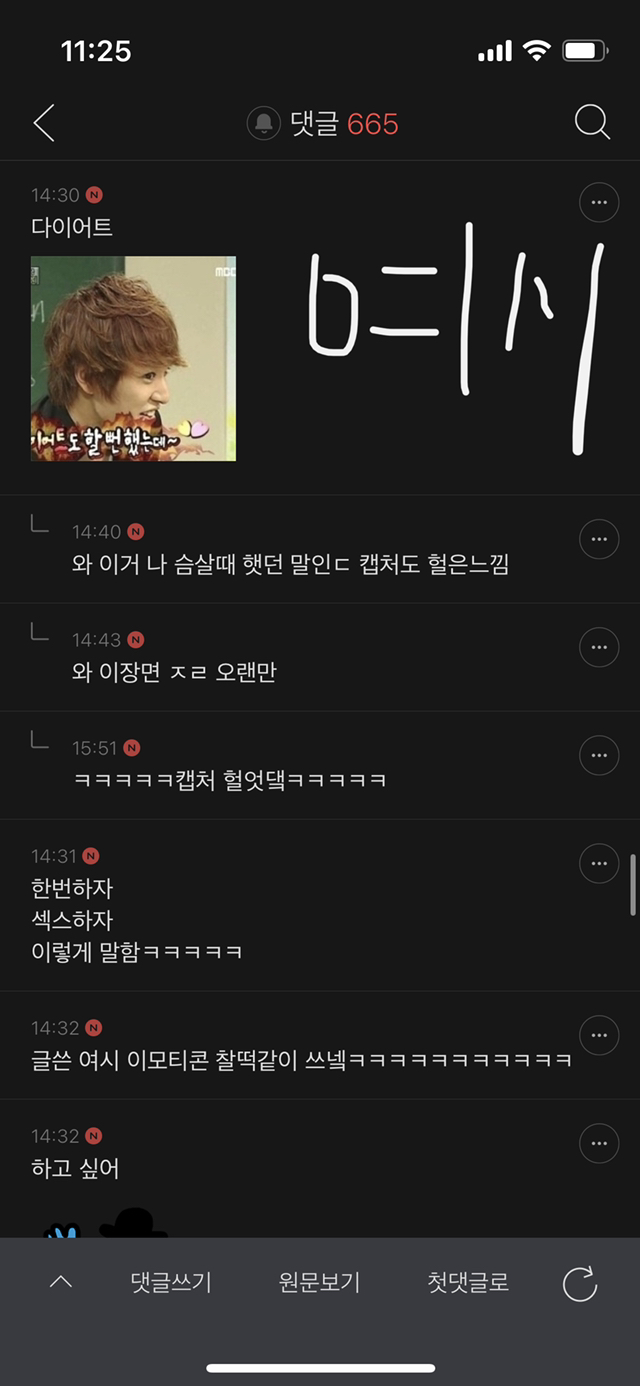Open options menu for the 다이어트 comment
This screenshot has width=640, height=1386.
[599, 203]
